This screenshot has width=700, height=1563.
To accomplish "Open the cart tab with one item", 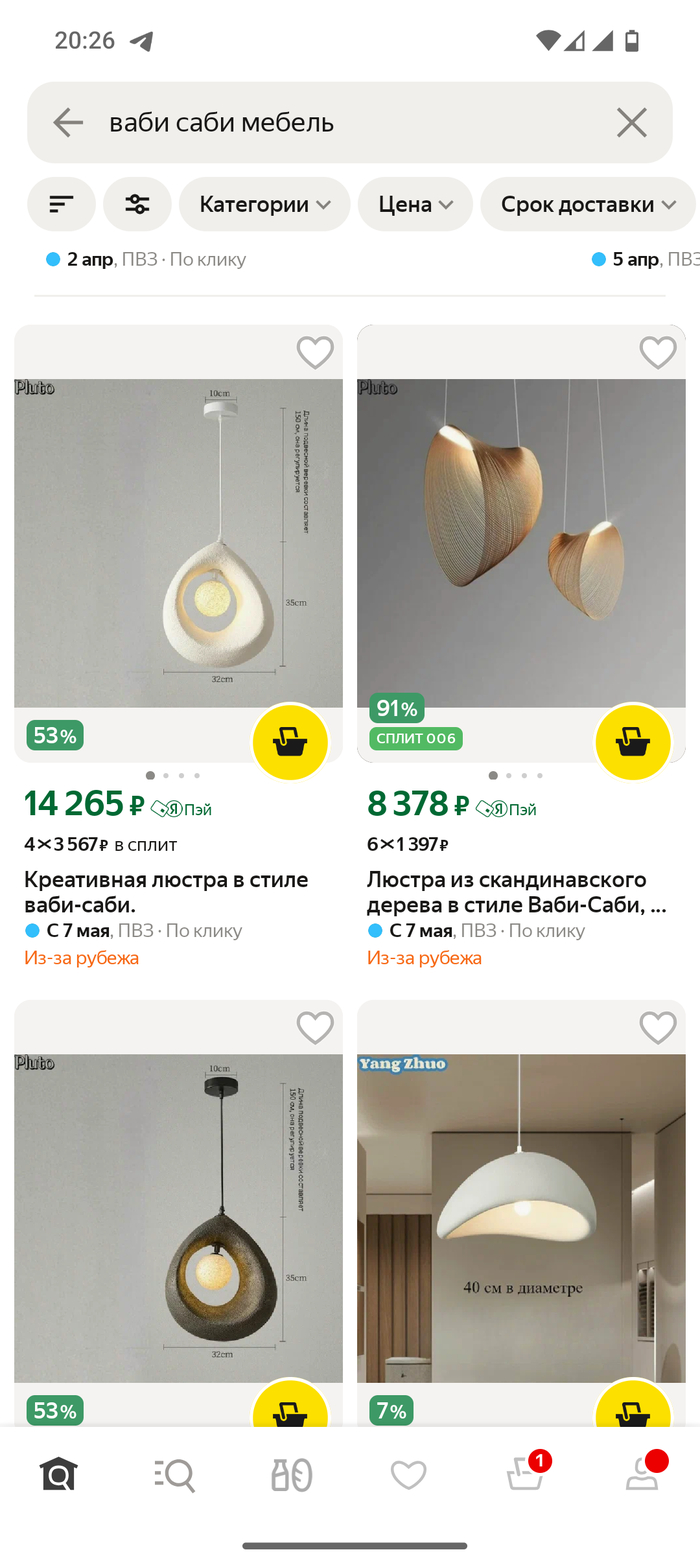I will pyautogui.click(x=526, y=1474).
